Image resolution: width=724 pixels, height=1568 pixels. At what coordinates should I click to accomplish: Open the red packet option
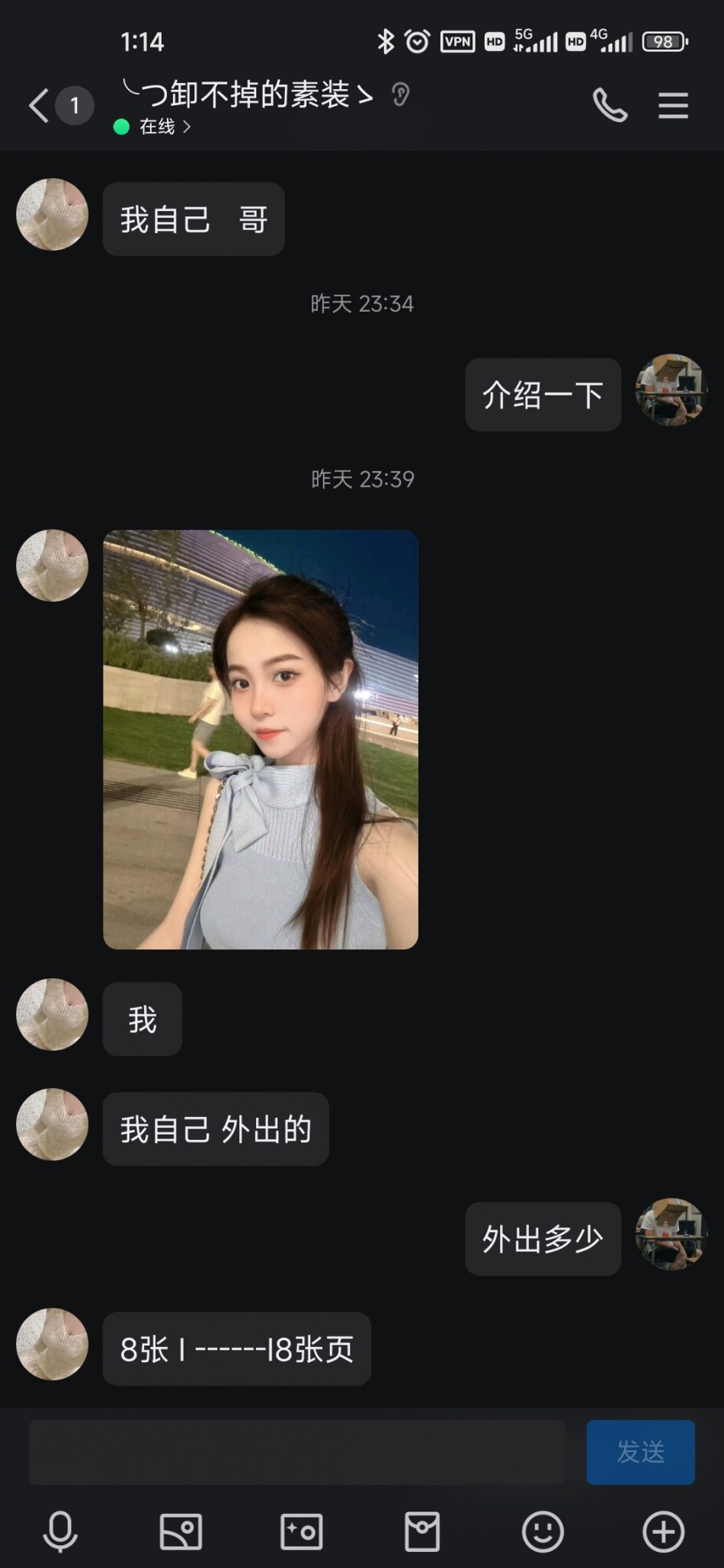[x=422, y=1531]
